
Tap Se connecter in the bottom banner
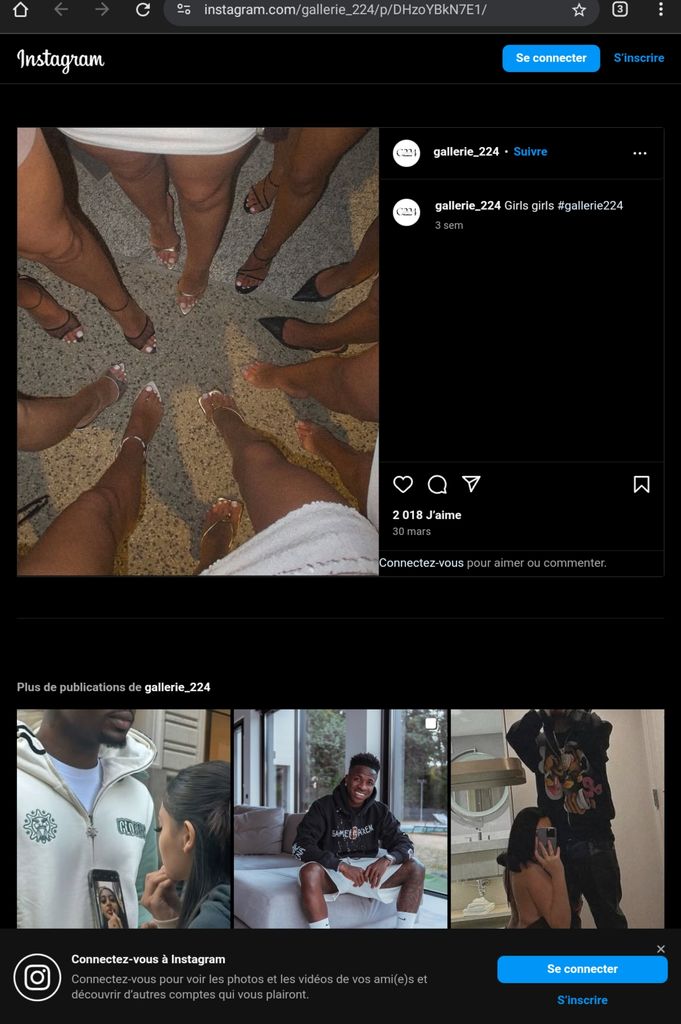(582, 969)
